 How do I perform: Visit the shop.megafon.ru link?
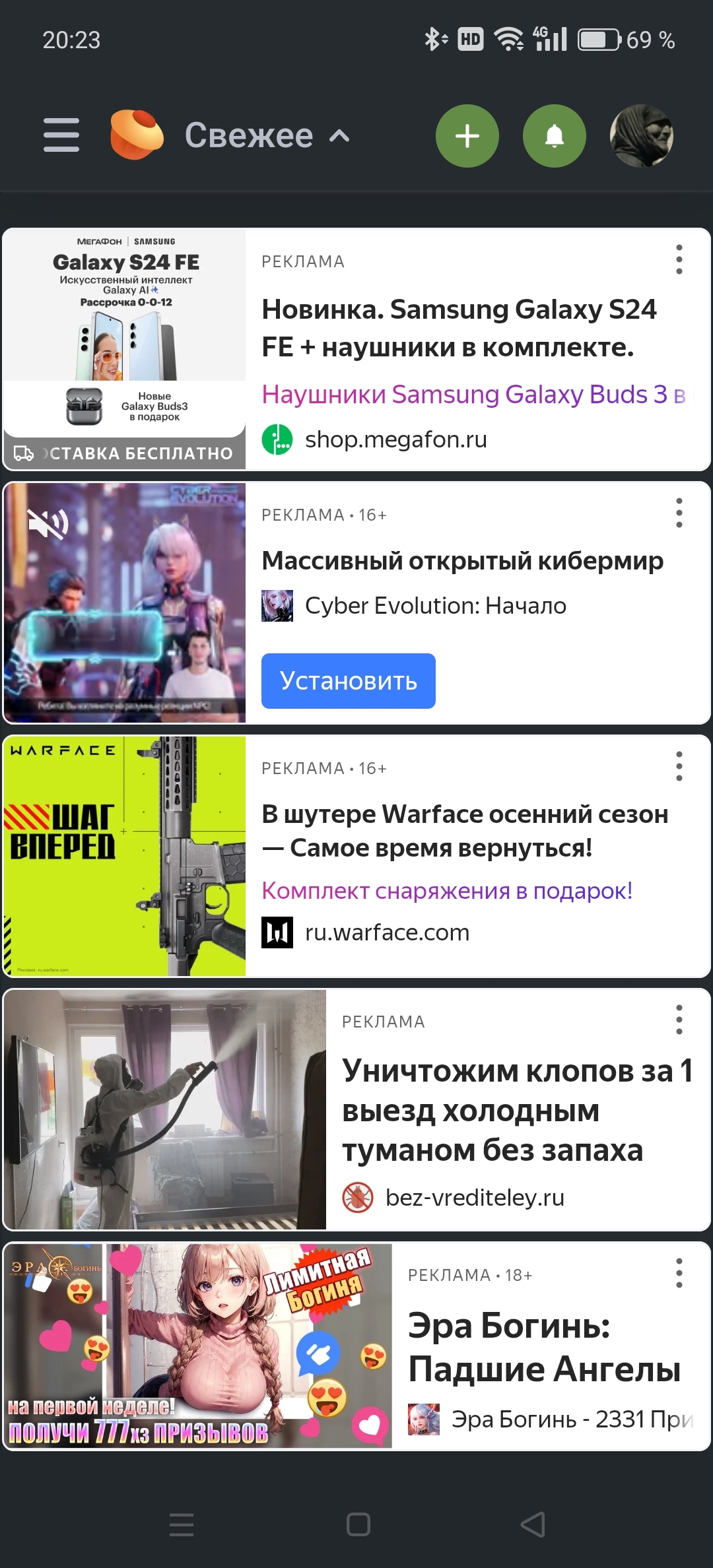point(395,440)
